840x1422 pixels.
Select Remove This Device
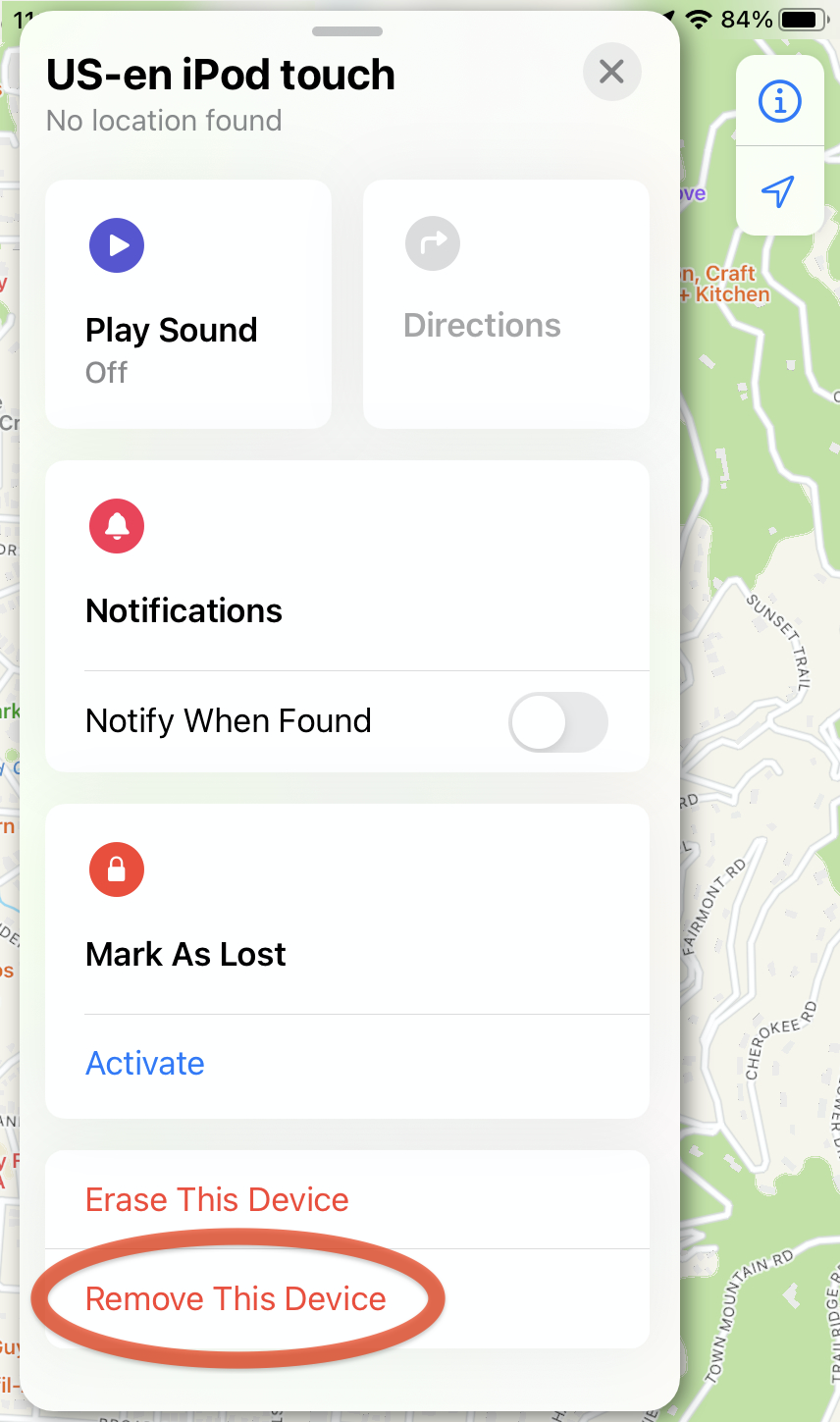point(235,1297)
